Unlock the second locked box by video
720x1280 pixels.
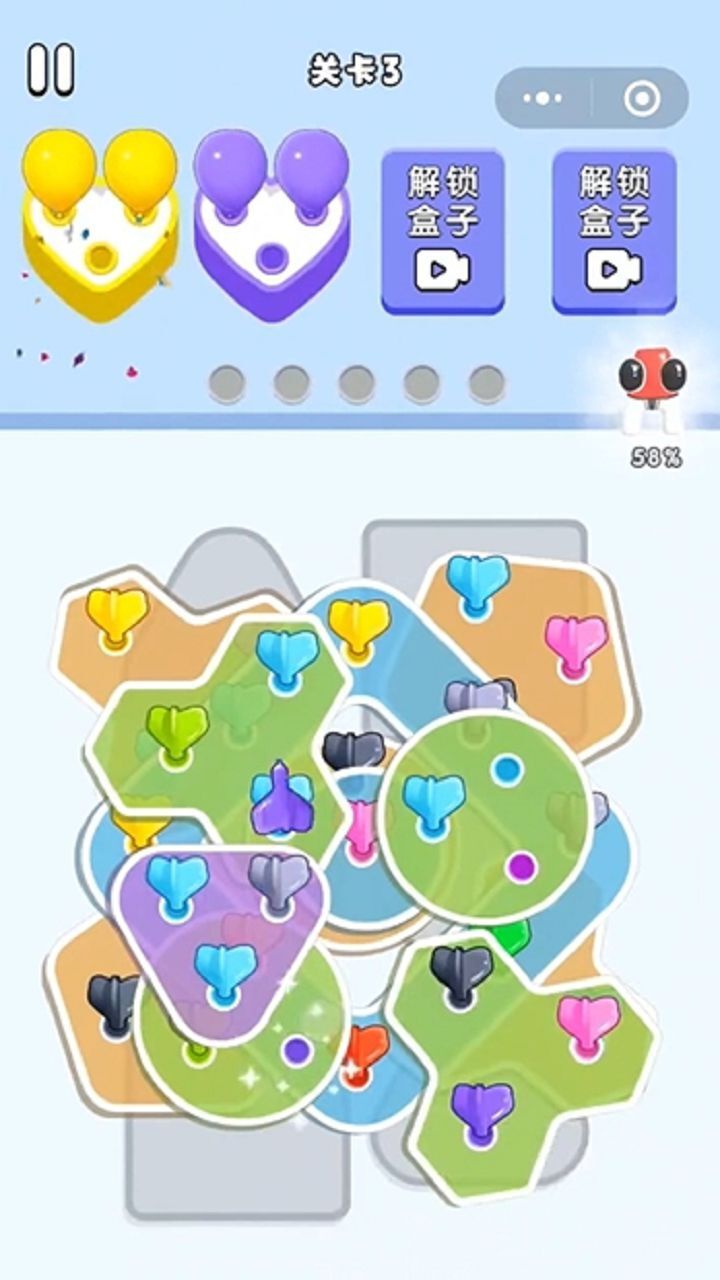pyautogui.click(x=614, y=232)
